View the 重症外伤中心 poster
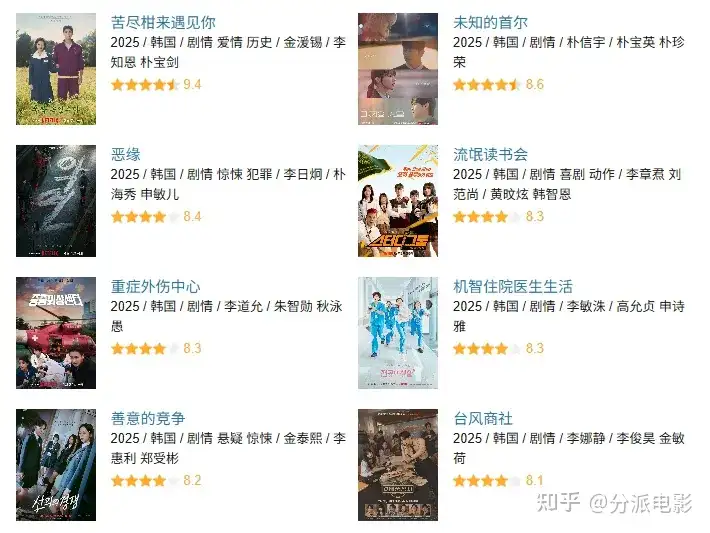Image resolution: width=710 pixels, height=533 pixels. coord(56,333)
